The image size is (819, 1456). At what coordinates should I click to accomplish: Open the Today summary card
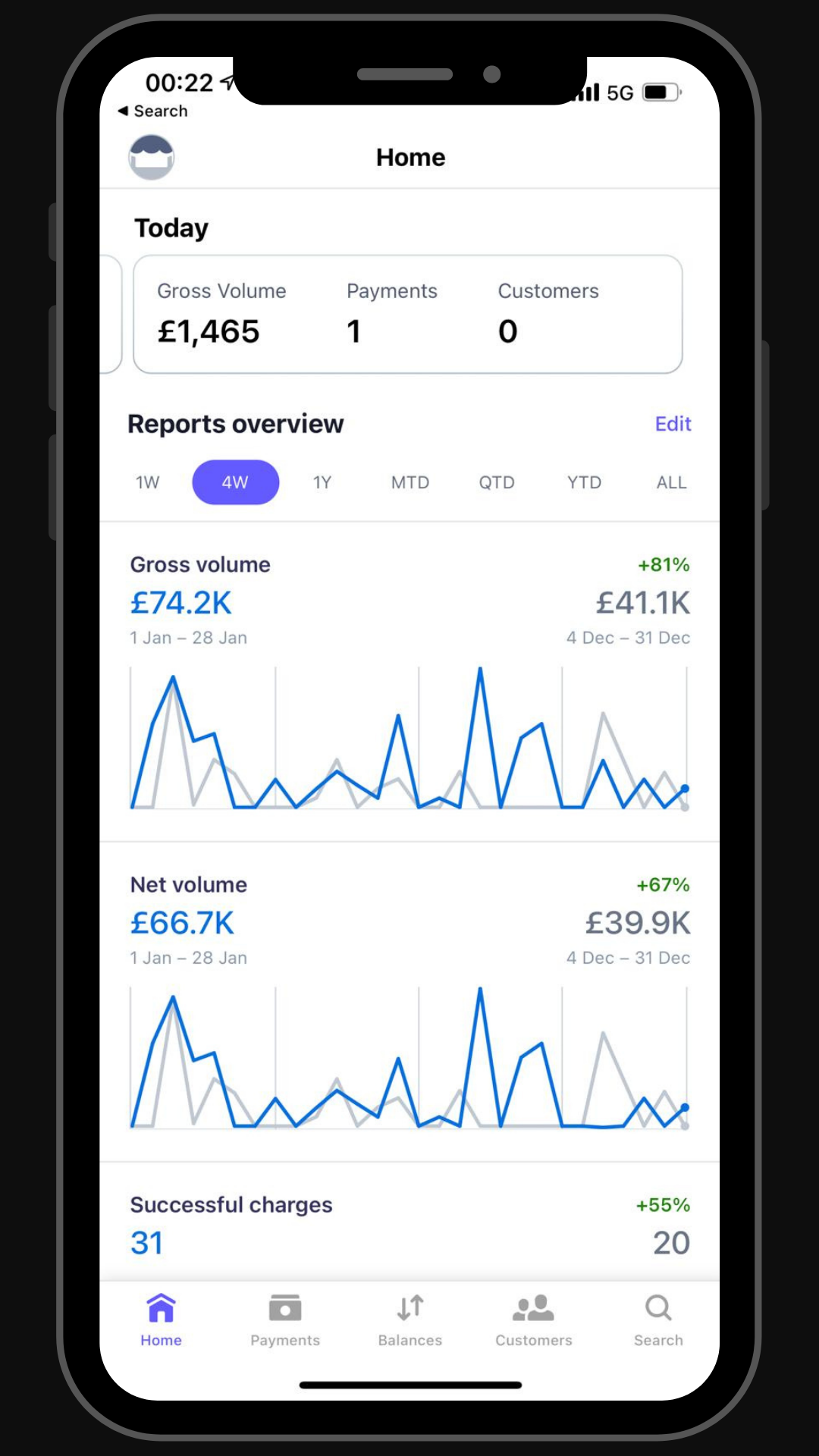click(x=408, y=314)
